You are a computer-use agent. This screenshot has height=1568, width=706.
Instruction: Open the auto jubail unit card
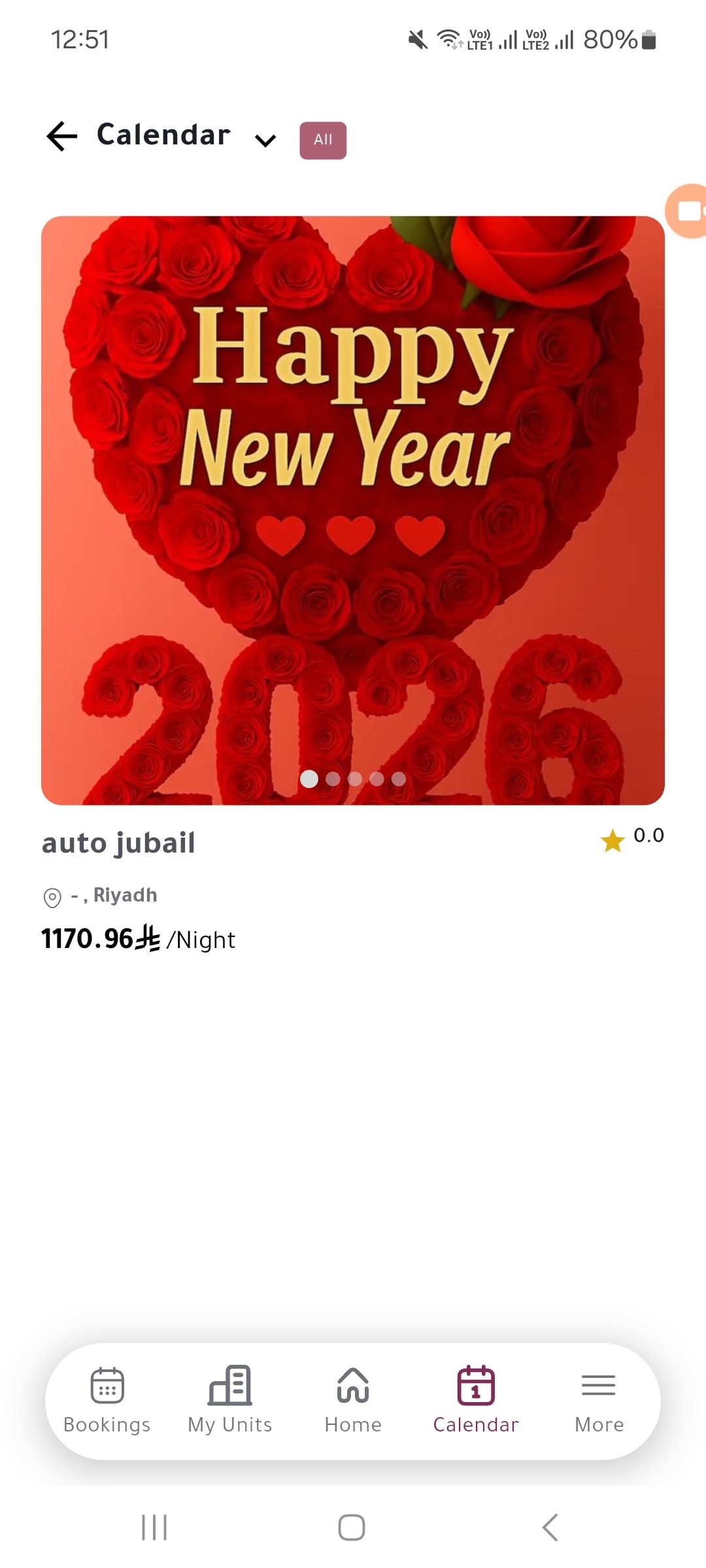[353, 585]
